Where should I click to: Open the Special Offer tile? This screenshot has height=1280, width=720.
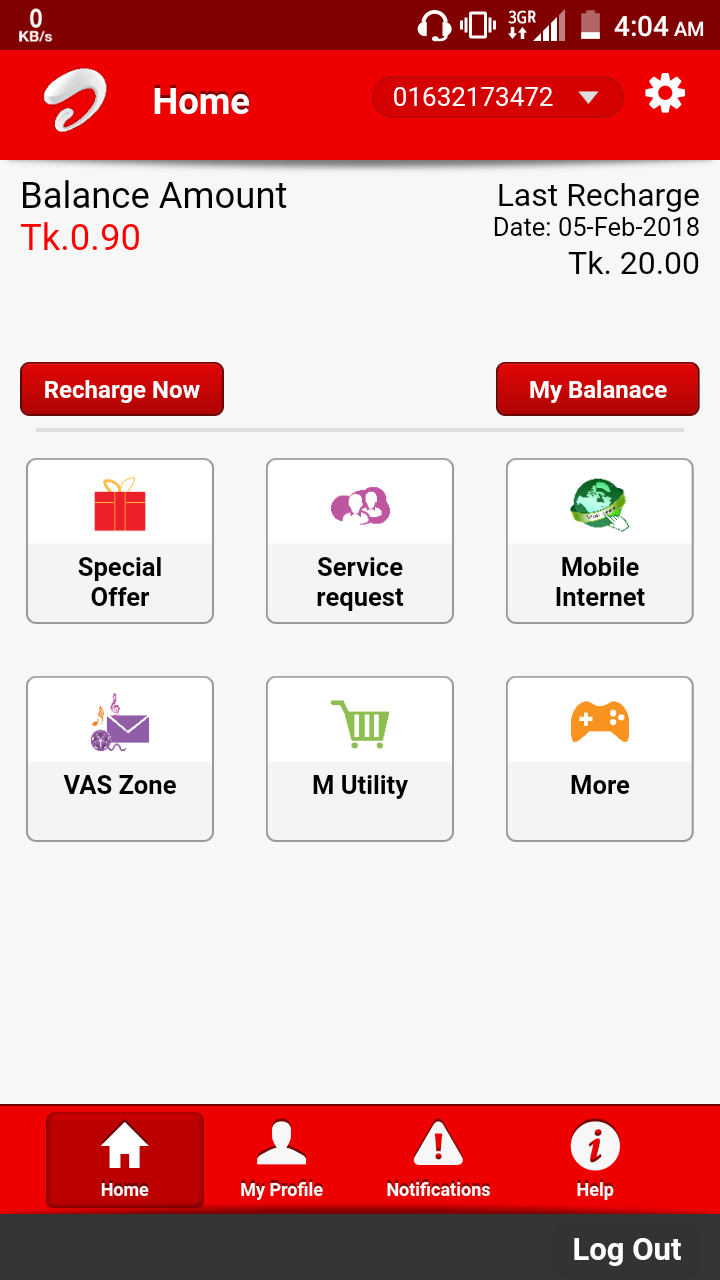(x=120, y=541)
